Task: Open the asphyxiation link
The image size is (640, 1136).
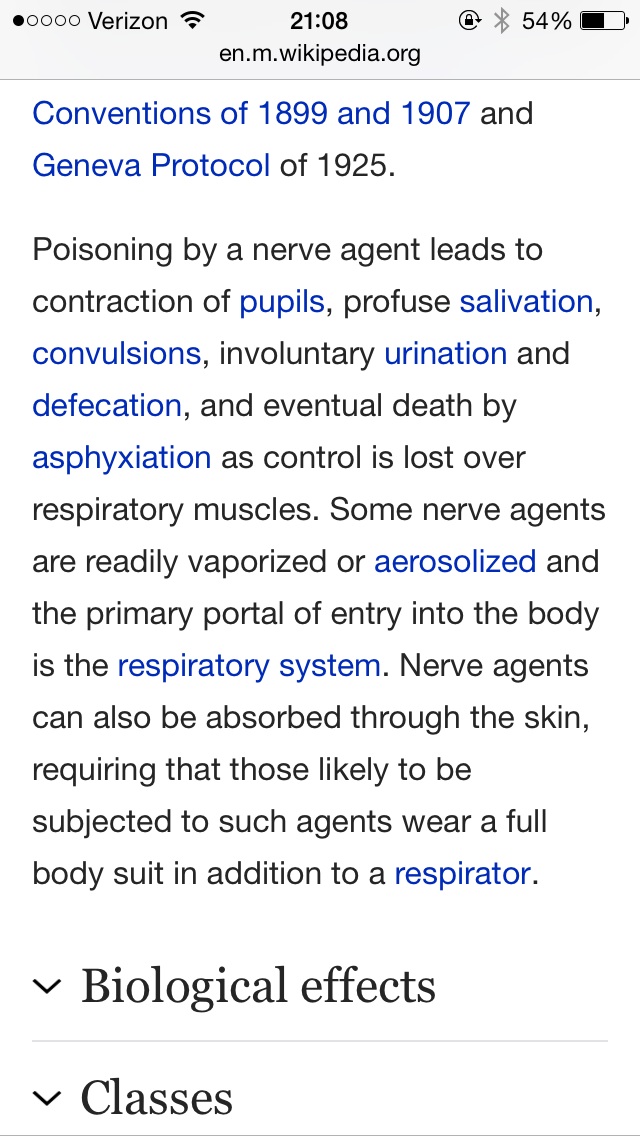Action: pyautogui.click(x=121, y=458)
